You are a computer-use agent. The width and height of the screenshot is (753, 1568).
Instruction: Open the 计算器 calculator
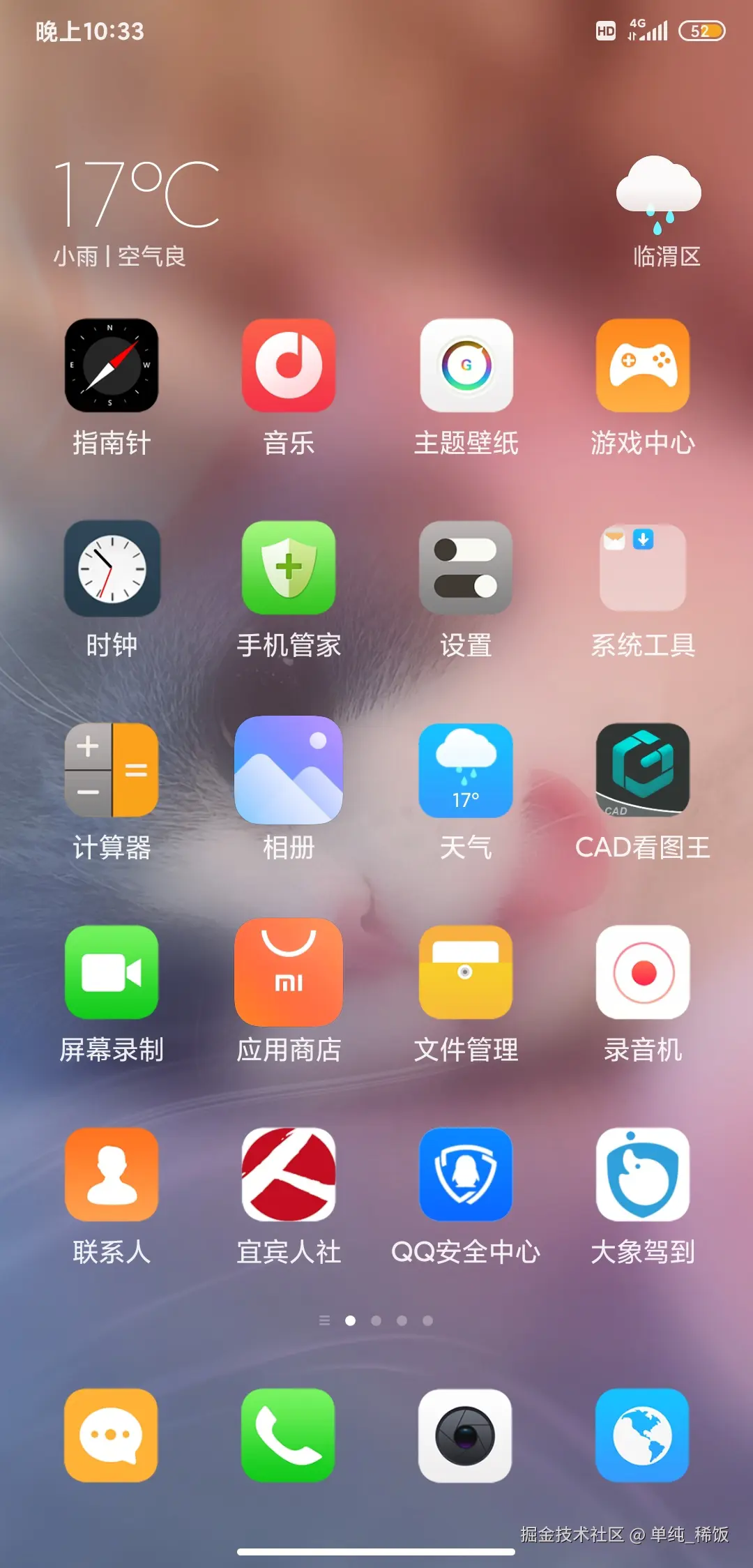(x=112, y=770)
